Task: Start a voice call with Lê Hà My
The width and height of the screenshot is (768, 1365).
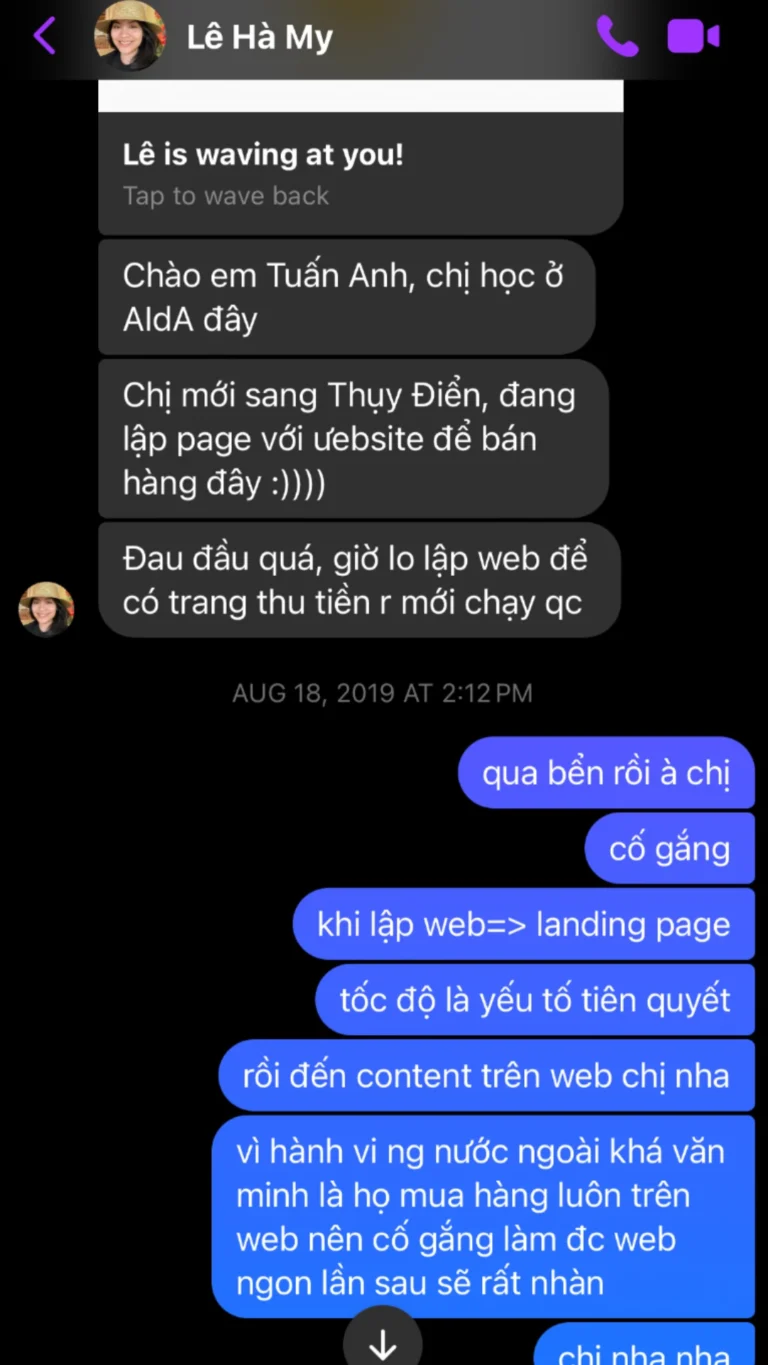Action: click(x=617, y=37)
